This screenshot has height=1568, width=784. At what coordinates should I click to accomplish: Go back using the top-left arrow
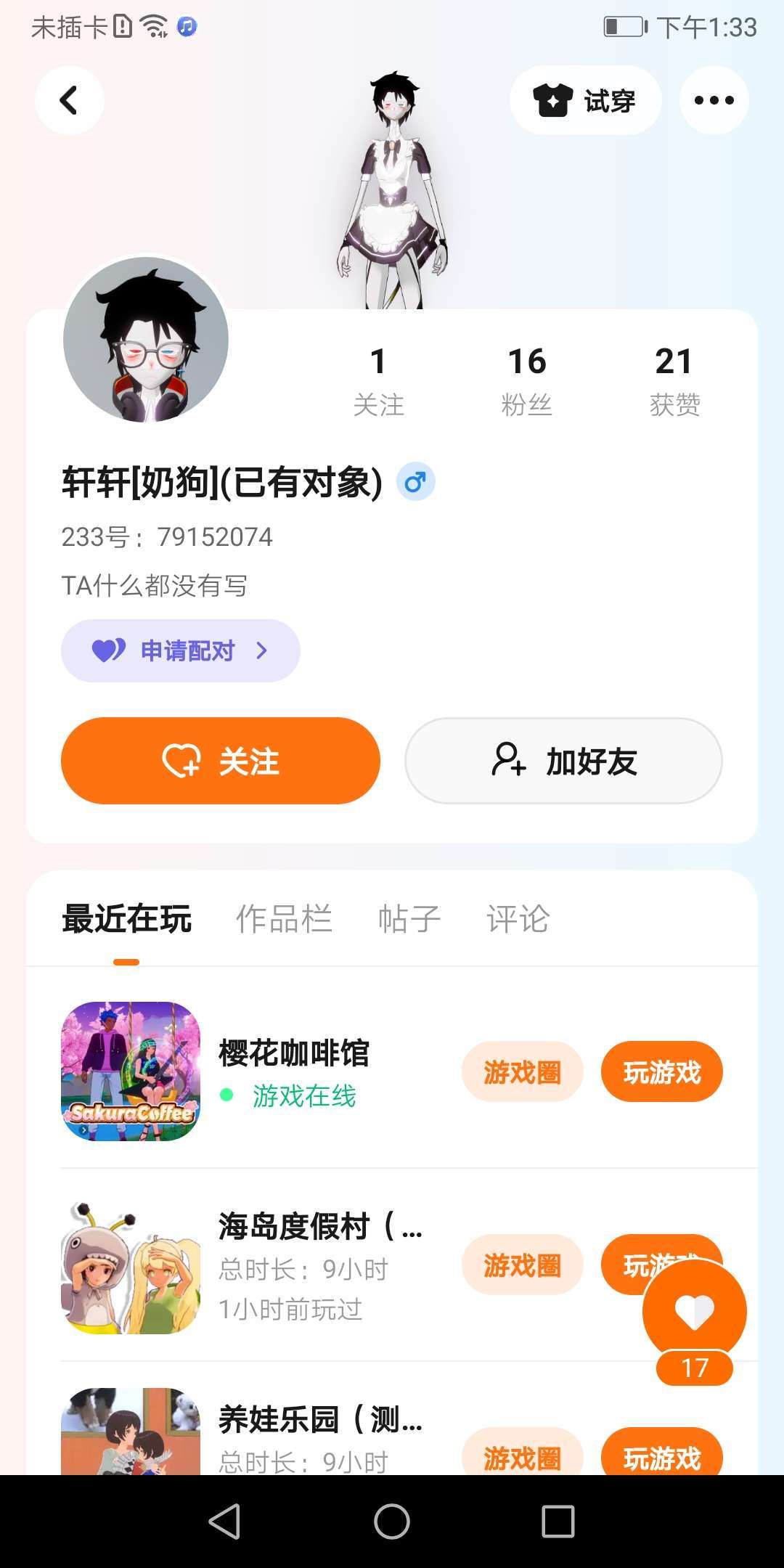[69, 100]
